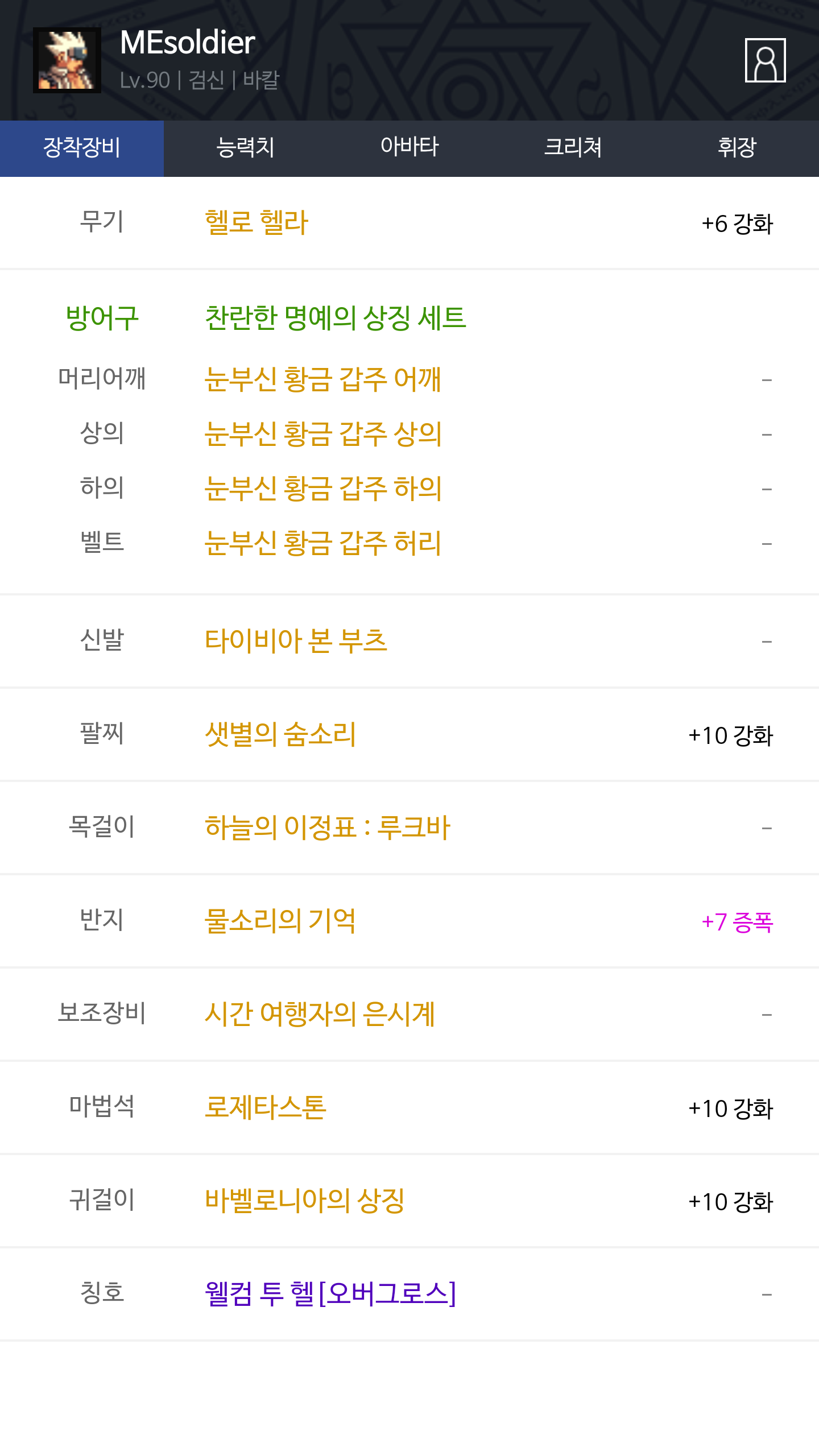Open ring item 물소리의 기억
This screenshot has width=819, height=1456.
click(280, 920)
